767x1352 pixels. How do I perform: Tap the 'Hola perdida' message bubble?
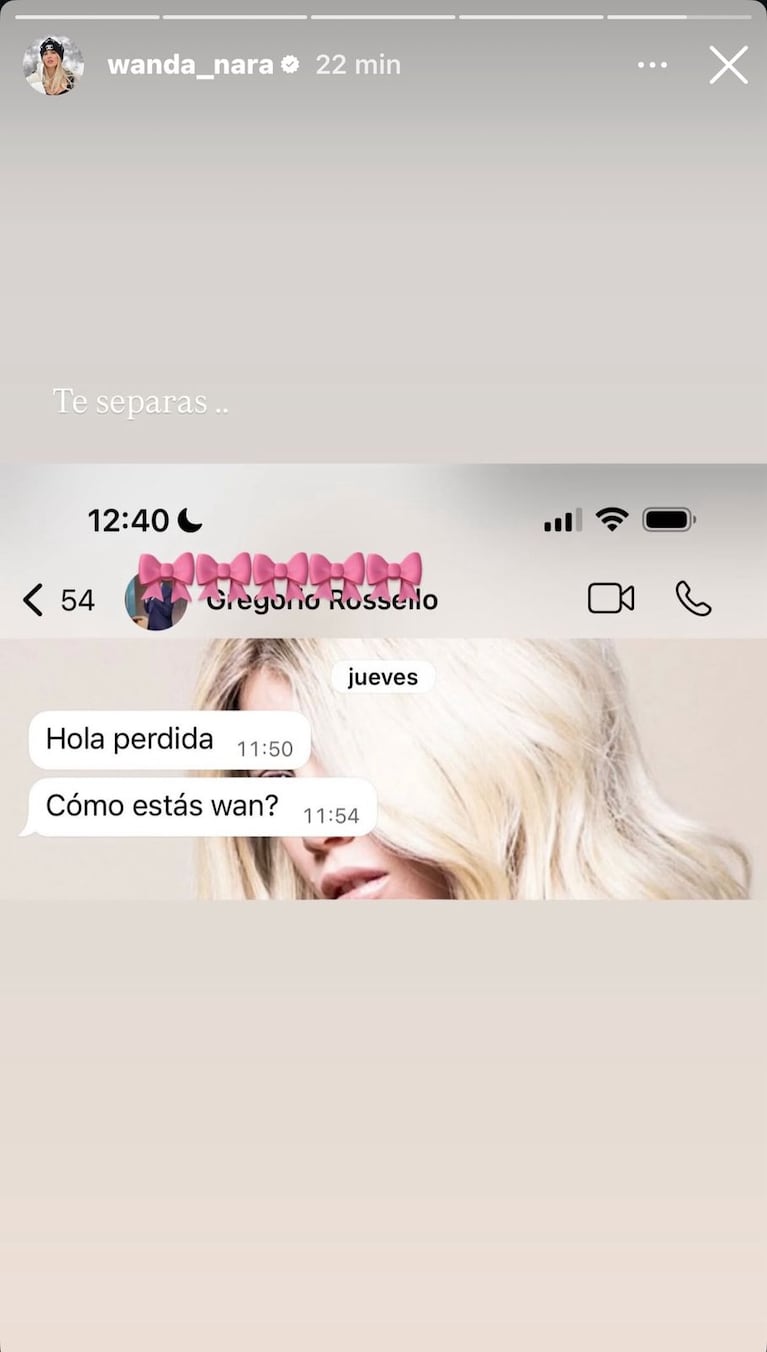click(168, 739)
